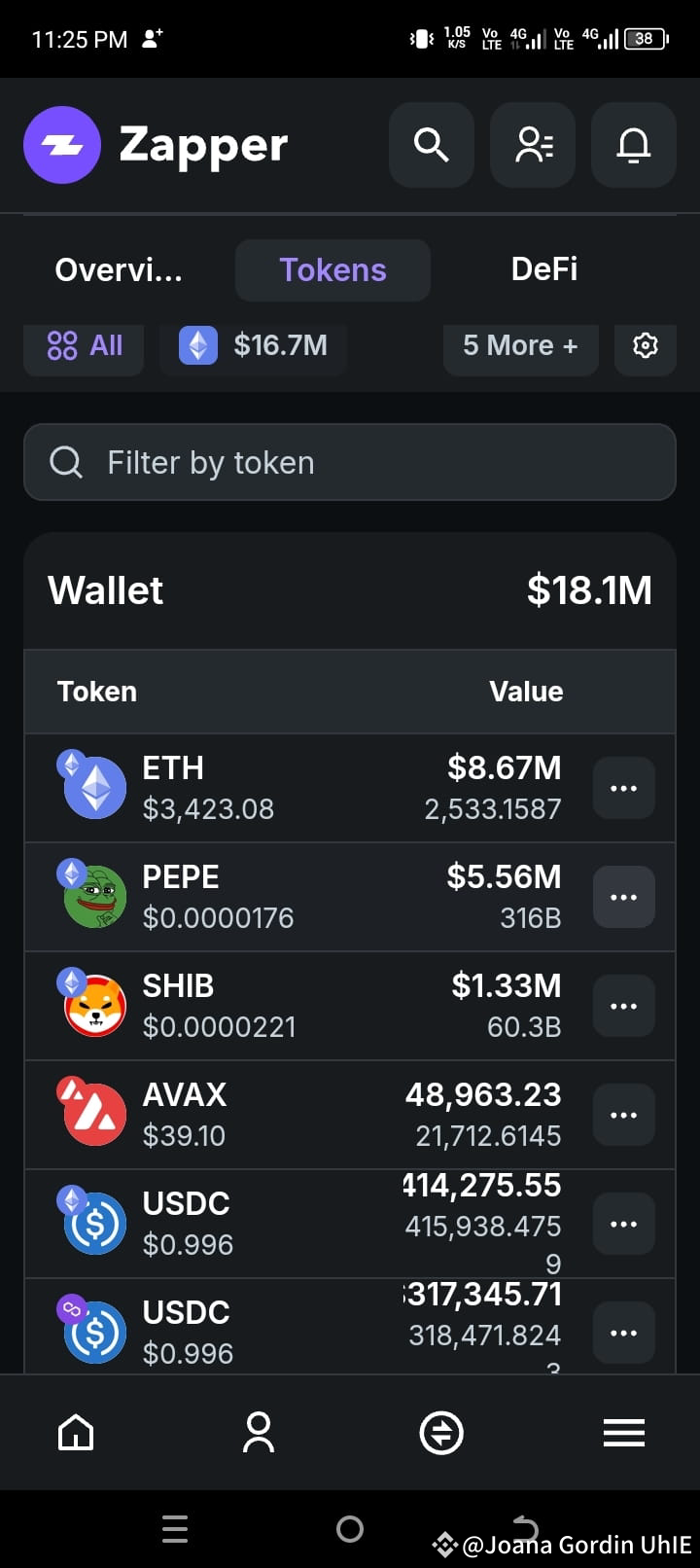Open the PEPE row options menu

pos(623,896)
